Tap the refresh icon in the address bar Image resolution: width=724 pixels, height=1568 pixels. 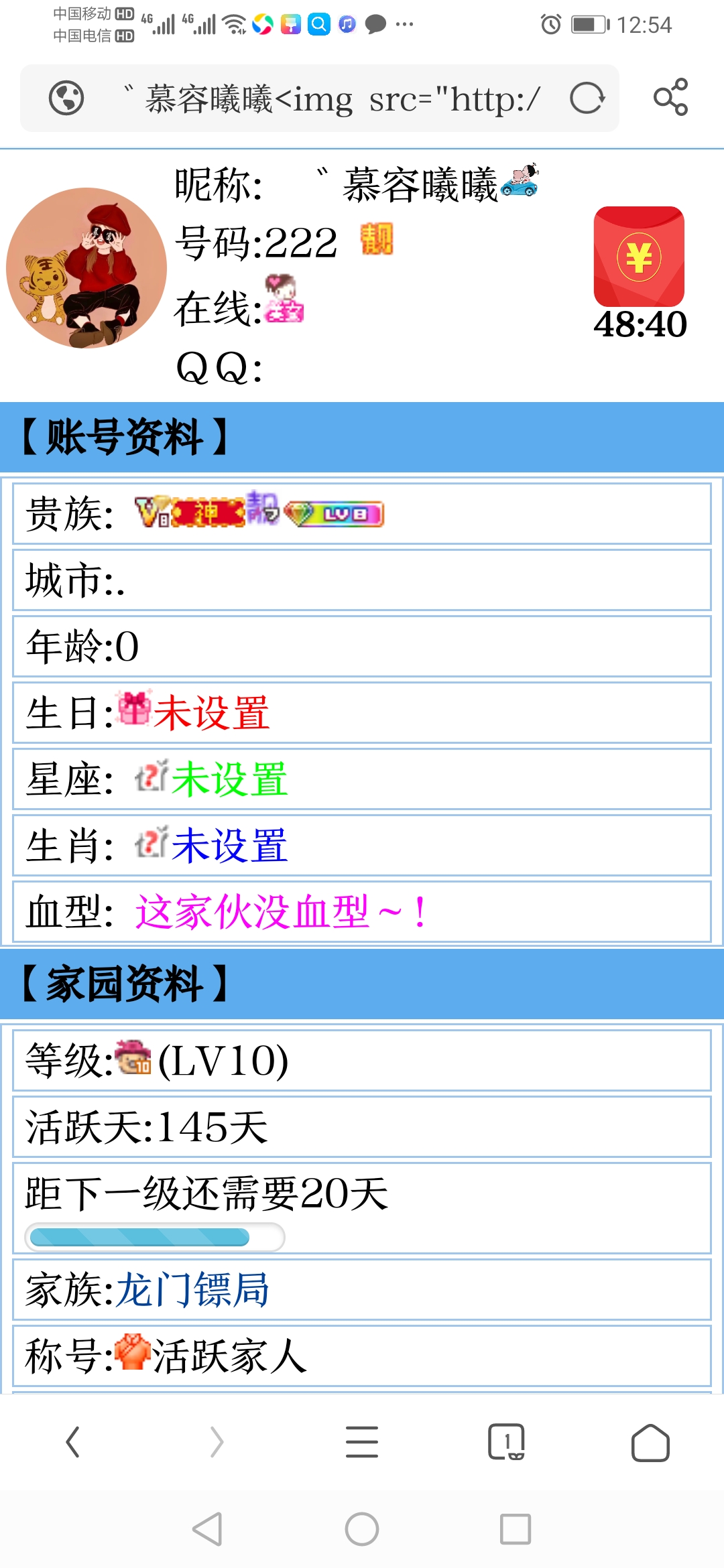coord(587,98)
